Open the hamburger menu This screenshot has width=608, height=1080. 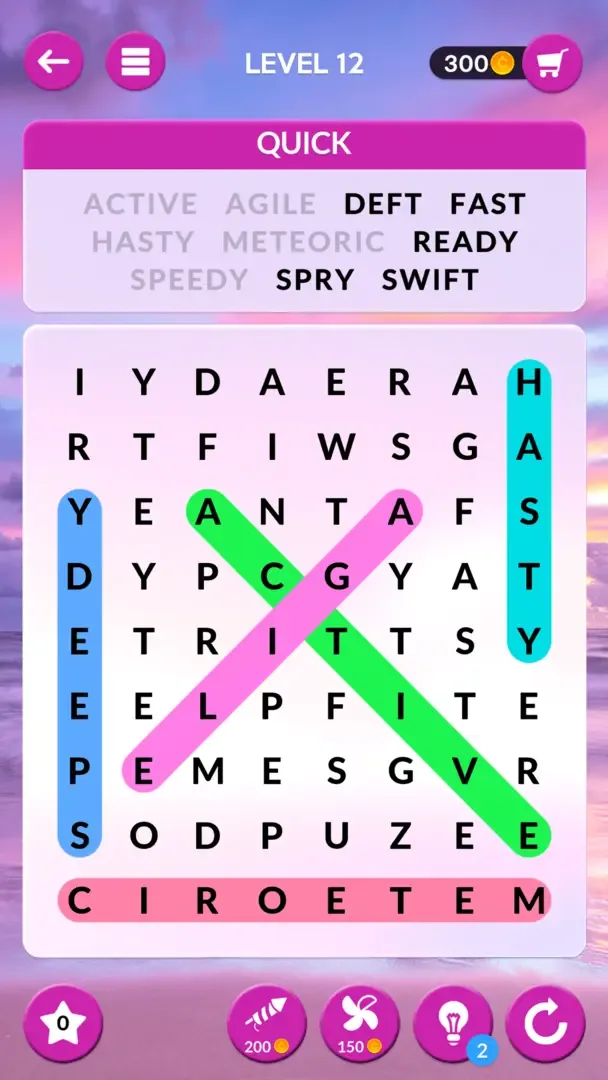tap(135, 62)
